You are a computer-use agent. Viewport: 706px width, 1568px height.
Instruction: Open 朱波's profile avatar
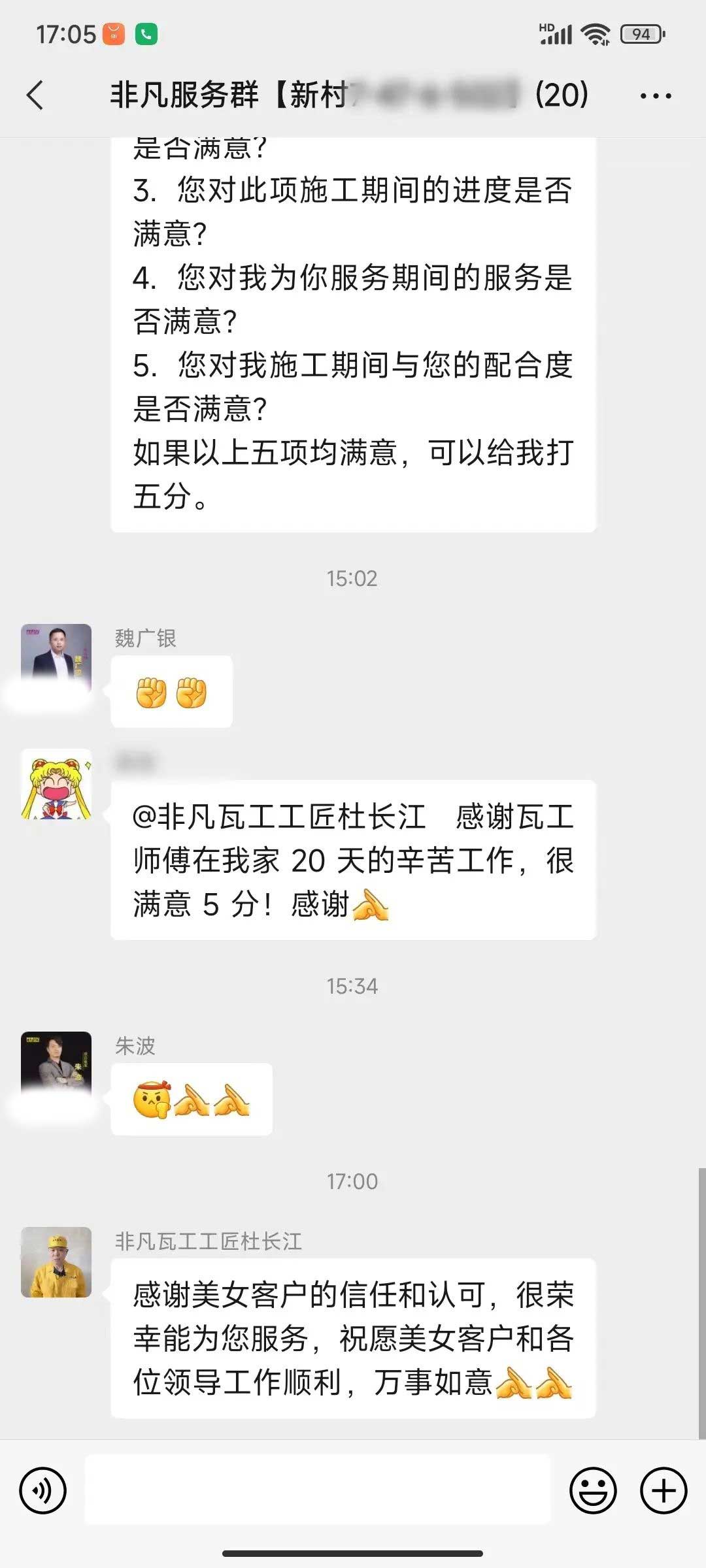(56, 1065)
